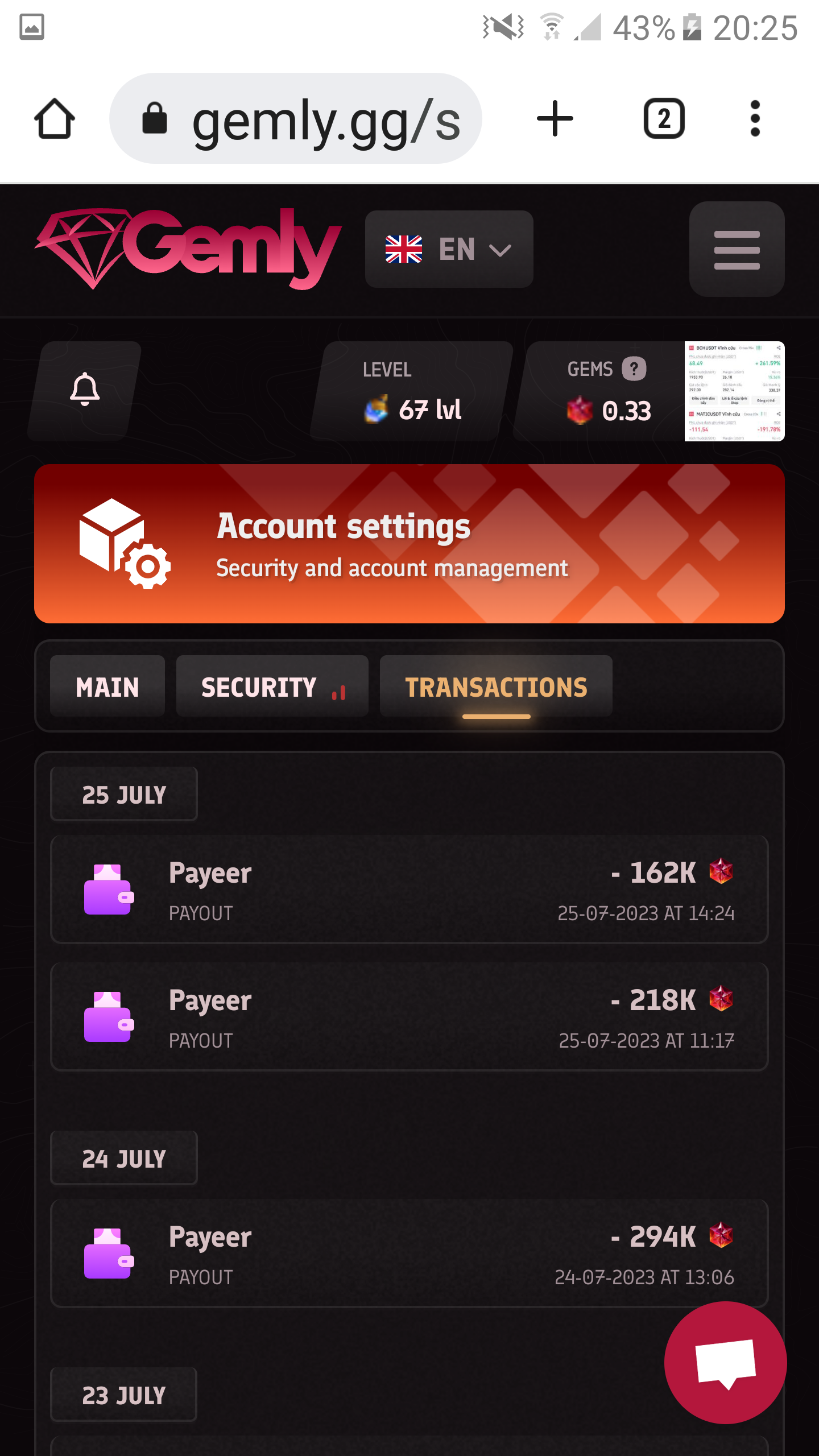819x1456 pixels.
Task: Switch to the Security tab
Action: [272, 686]
